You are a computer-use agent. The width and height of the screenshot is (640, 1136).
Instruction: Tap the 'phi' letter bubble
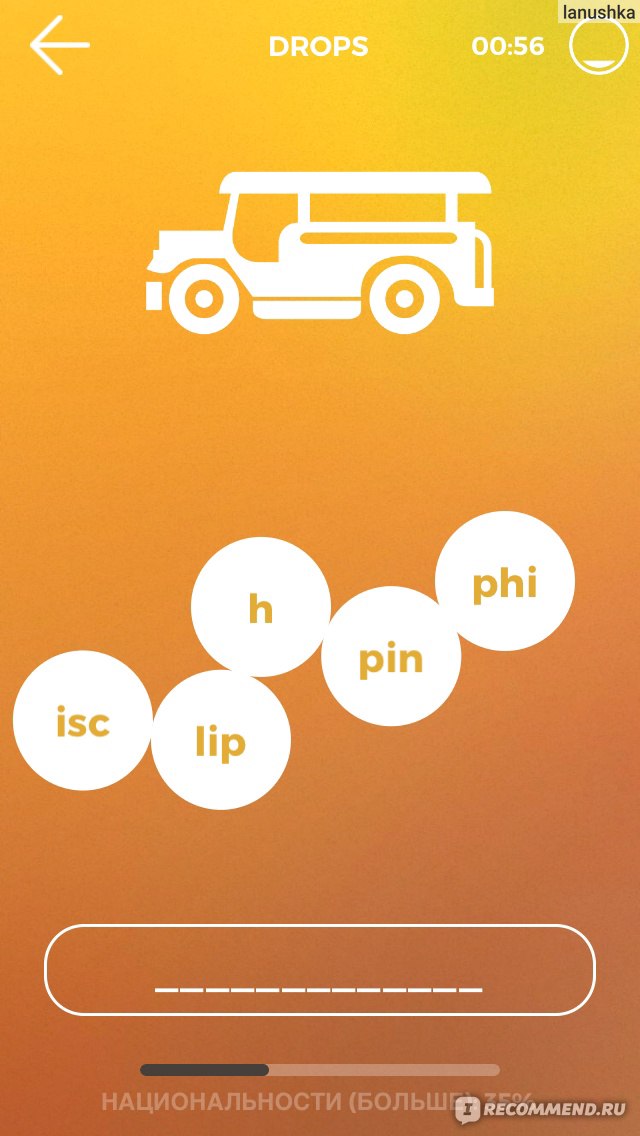point(504,581)
